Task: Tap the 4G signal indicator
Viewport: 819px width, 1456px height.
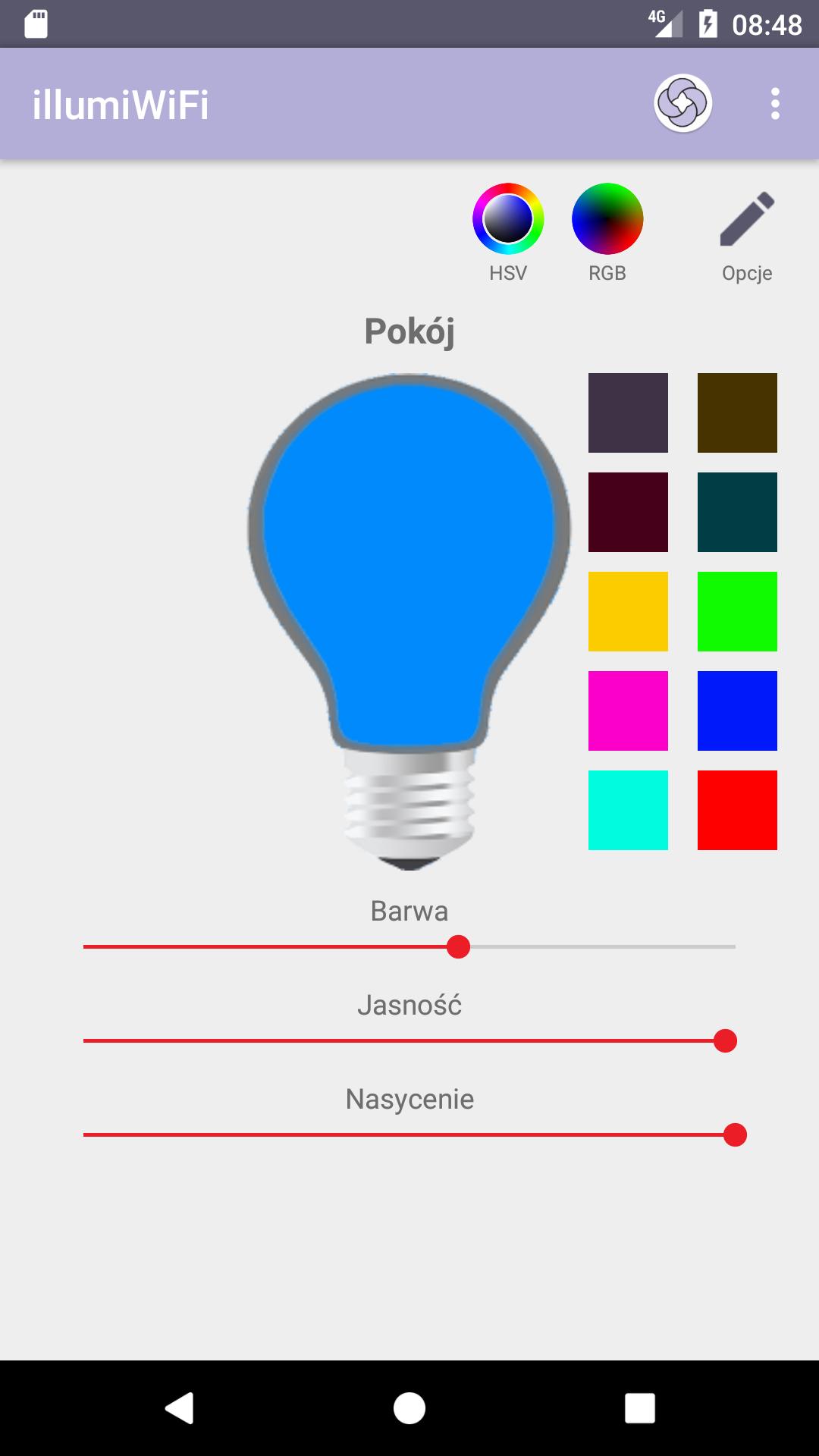Action: pyautogui.click(x=663, y=23)
